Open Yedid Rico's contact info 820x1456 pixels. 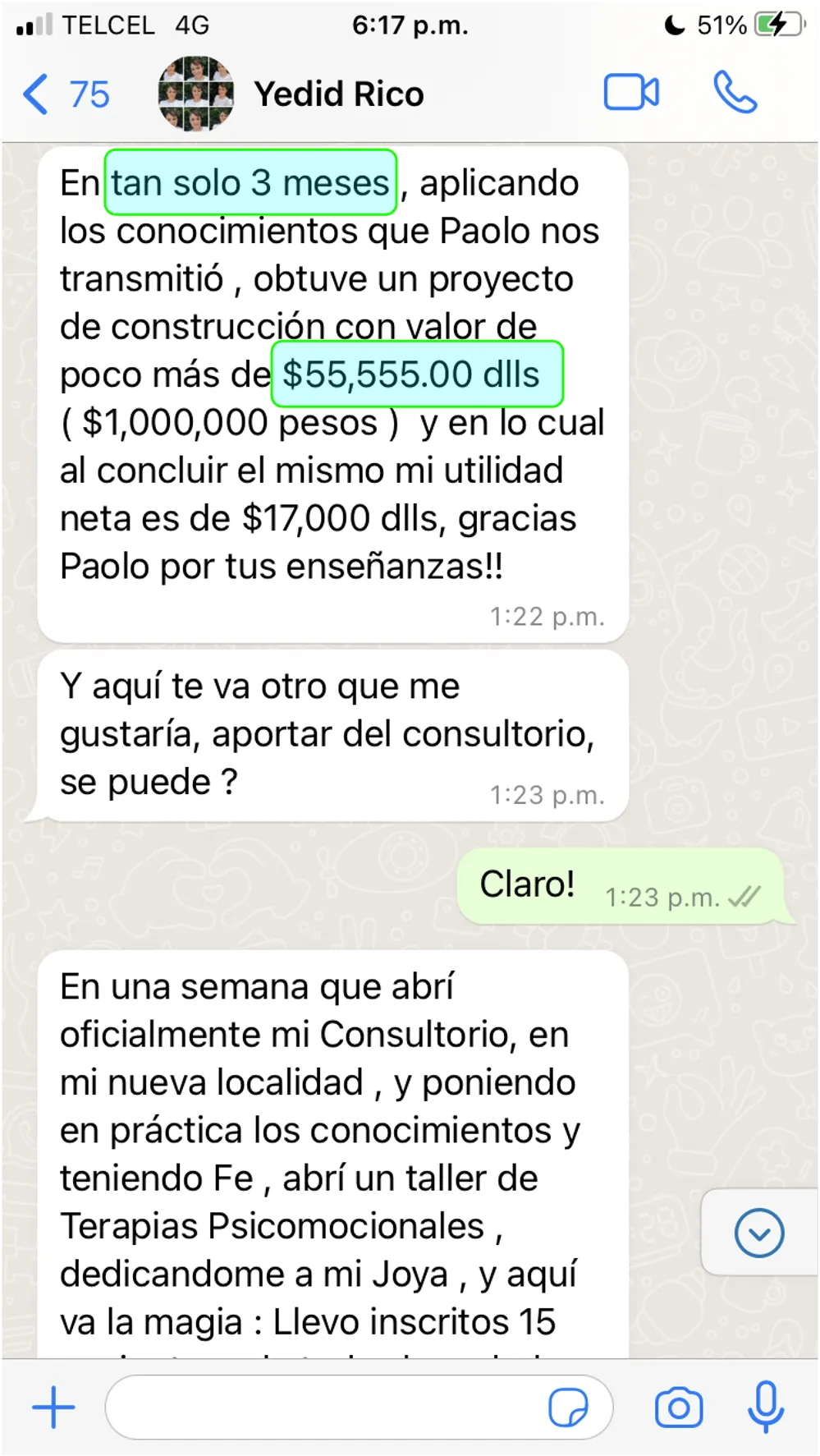(x=338, y=94)
